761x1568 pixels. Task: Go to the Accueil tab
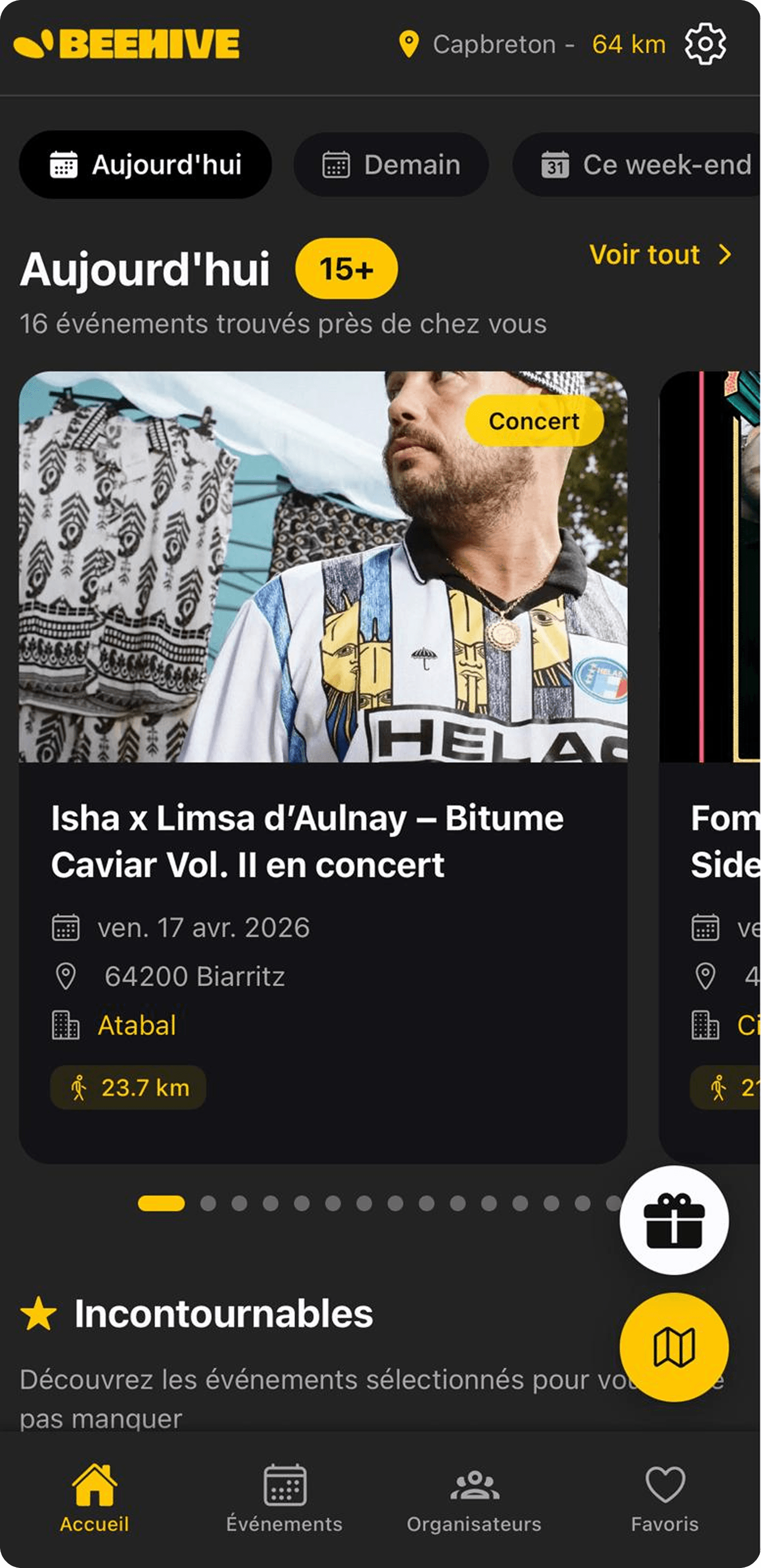[x=95, y=1498]
